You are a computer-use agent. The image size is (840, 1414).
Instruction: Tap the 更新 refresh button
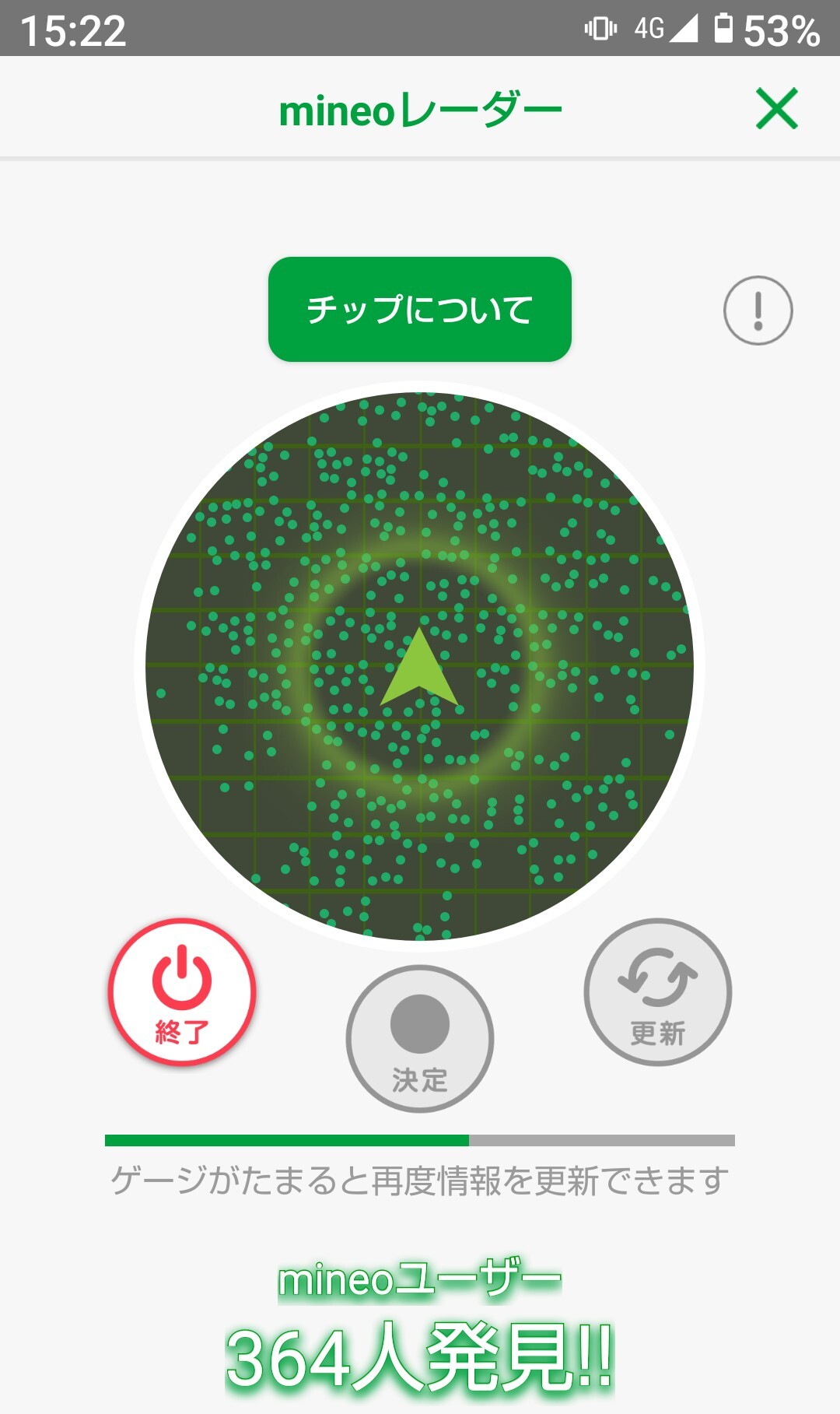click(x=657, y=992)
